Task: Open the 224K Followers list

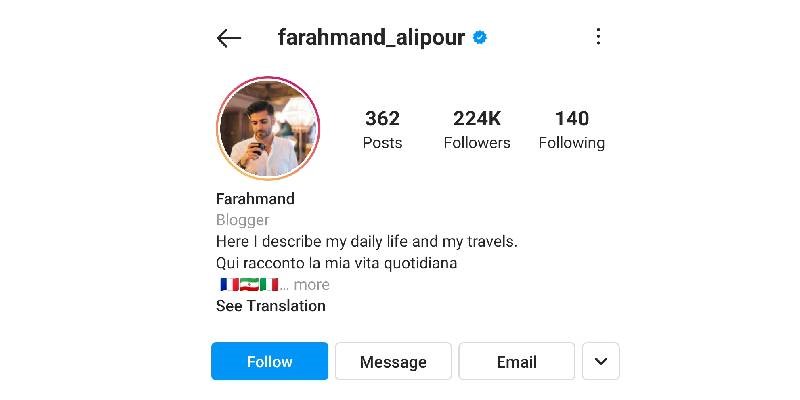Action: click(x=477, y=130)
